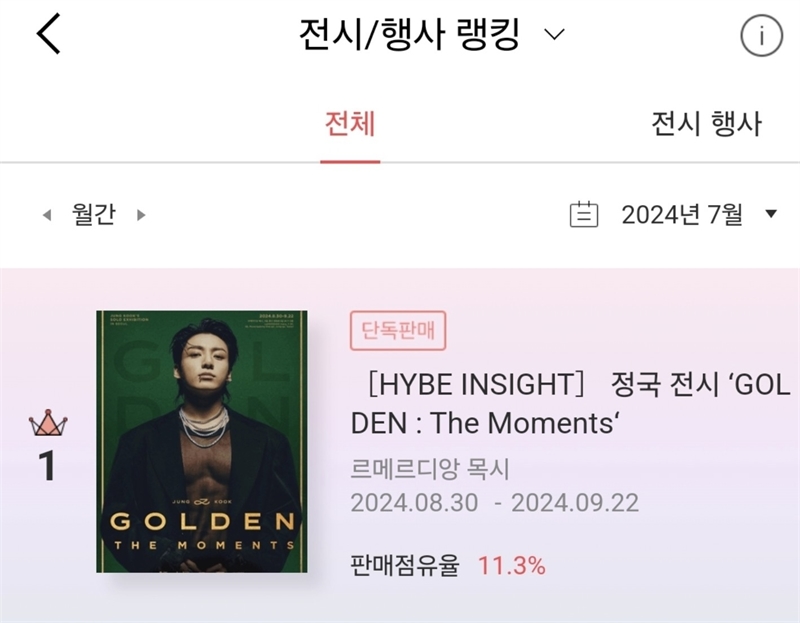800x623 pixels.
Task: Select the next period arrow after 월간
Action: 141,215
